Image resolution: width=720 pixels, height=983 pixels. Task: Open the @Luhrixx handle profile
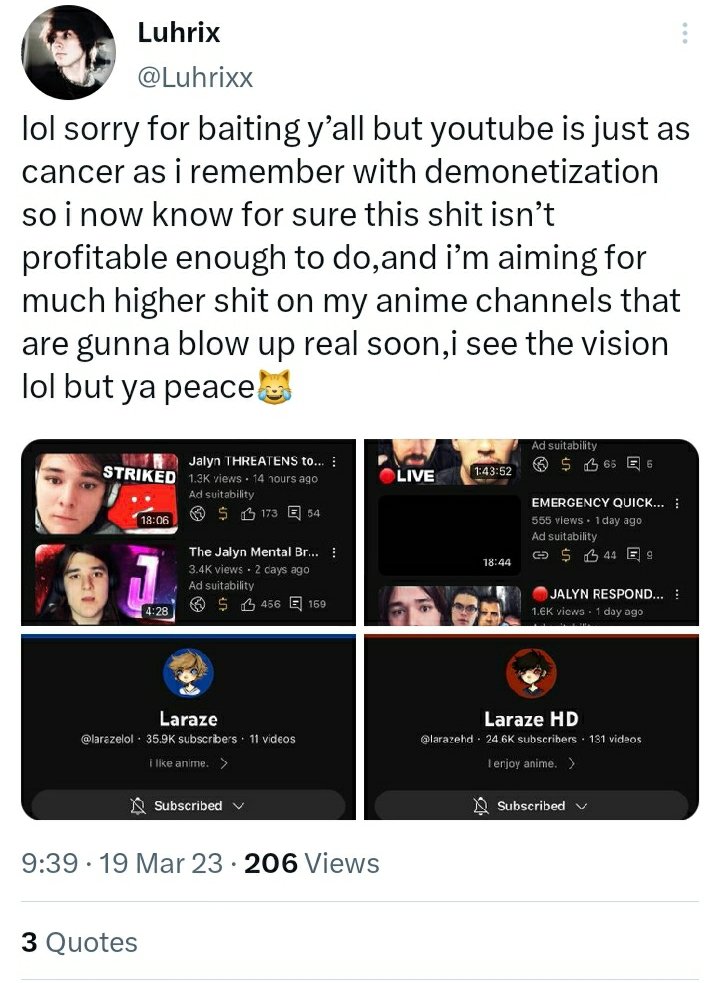tap(195, 78)
